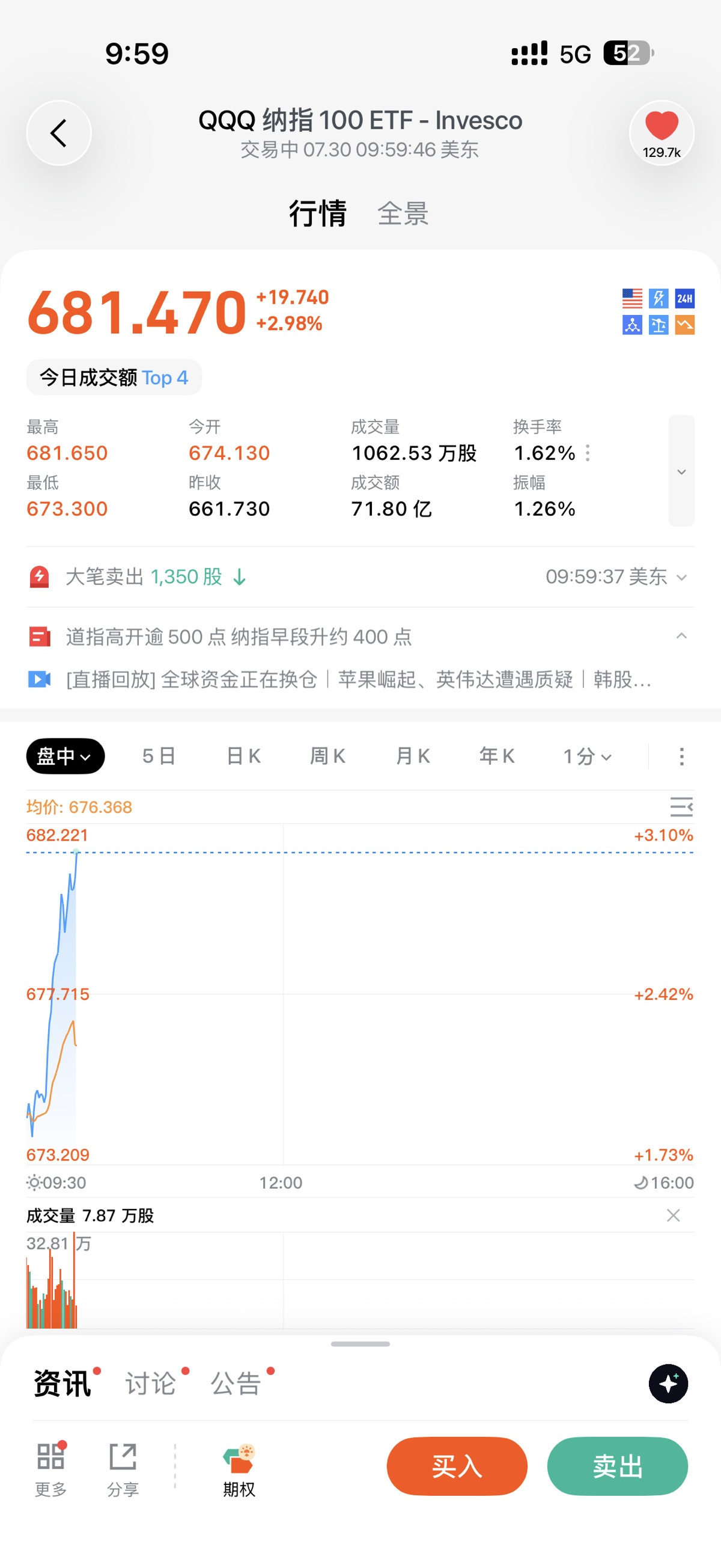Go back using the top-left arrow
The image size is (721, 1568).
click(58, 133)
